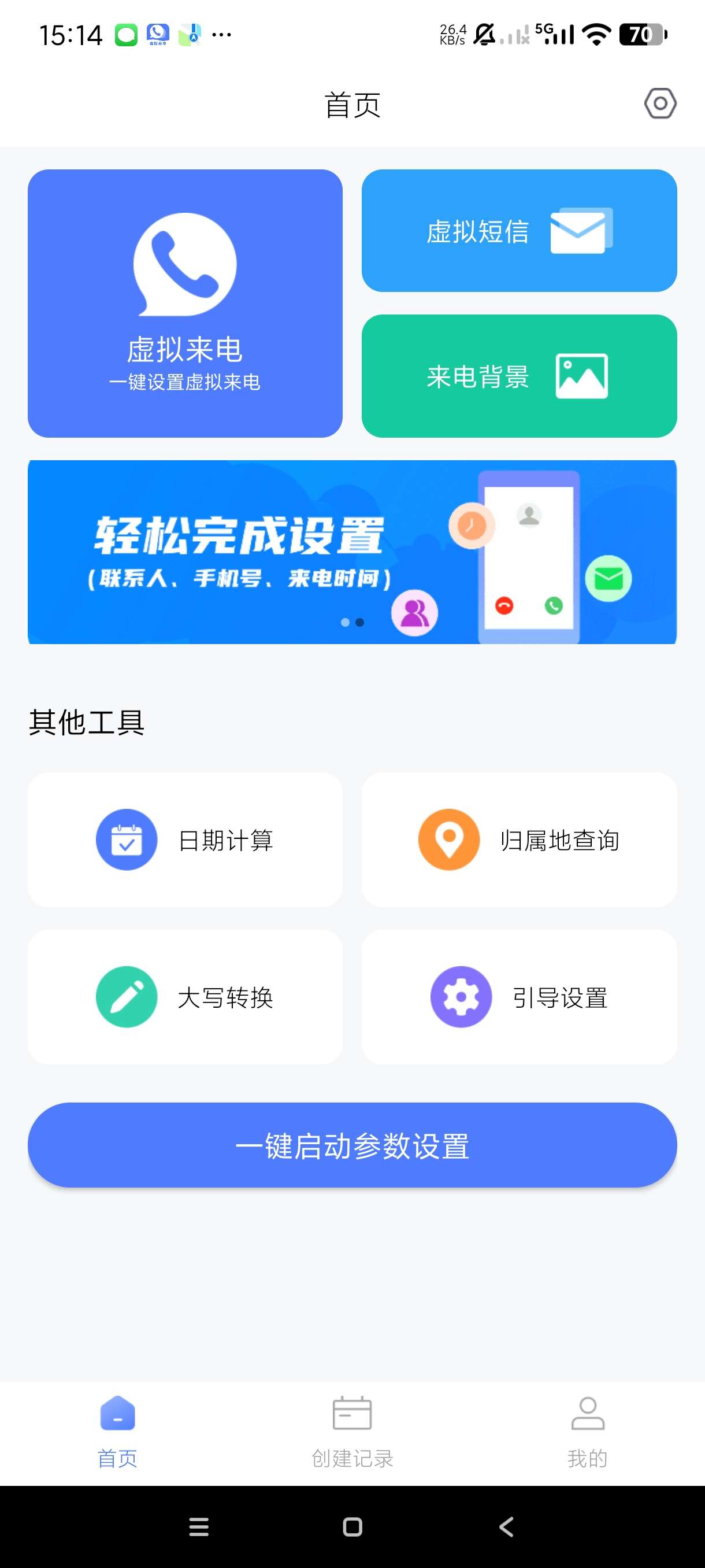This screenshot has width=705, height=1568.
Task: Open the 虚拟来电 card
Action: pyautogui.click(x=185, y=303)
